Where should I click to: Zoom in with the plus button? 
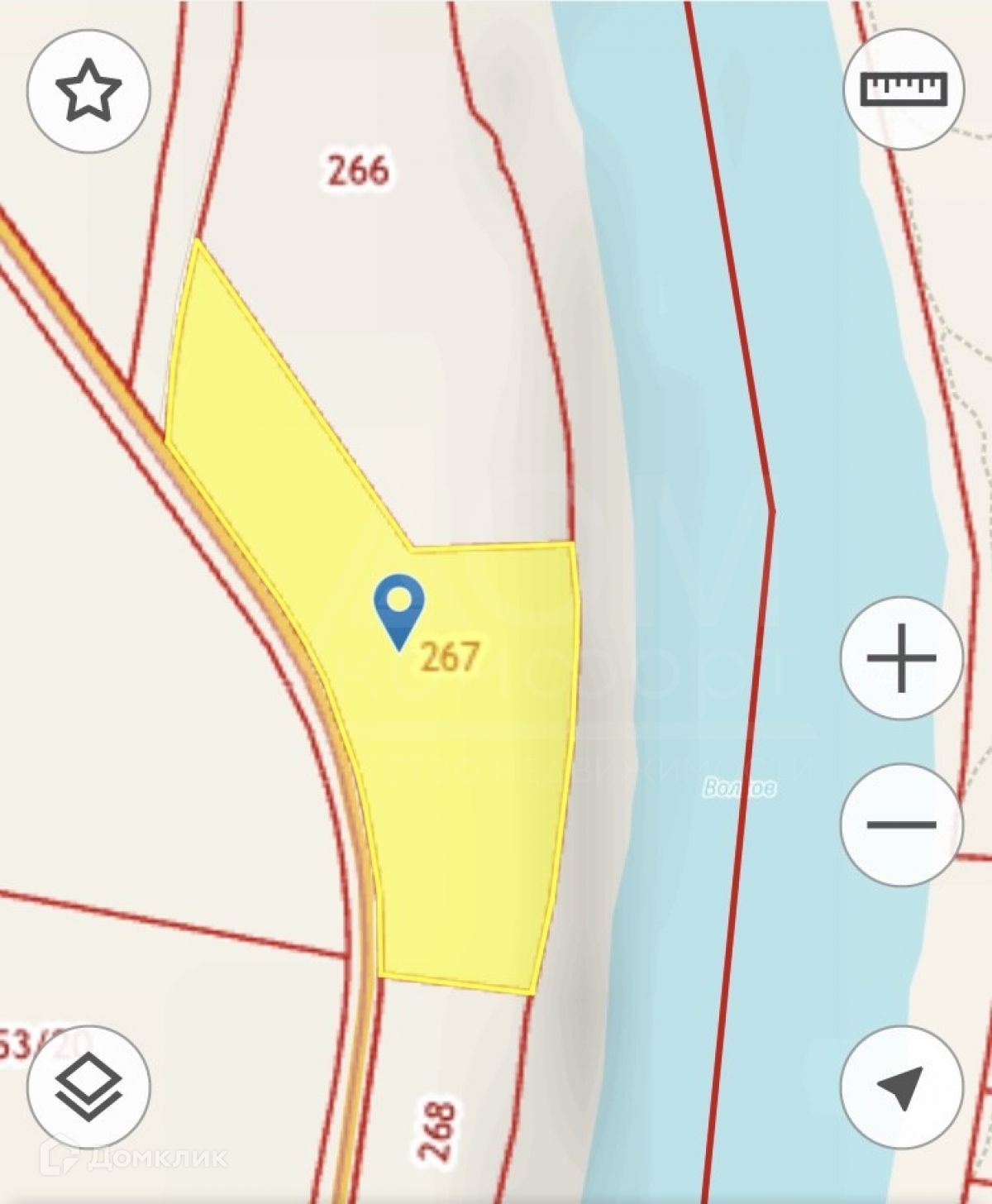point(901,658)
